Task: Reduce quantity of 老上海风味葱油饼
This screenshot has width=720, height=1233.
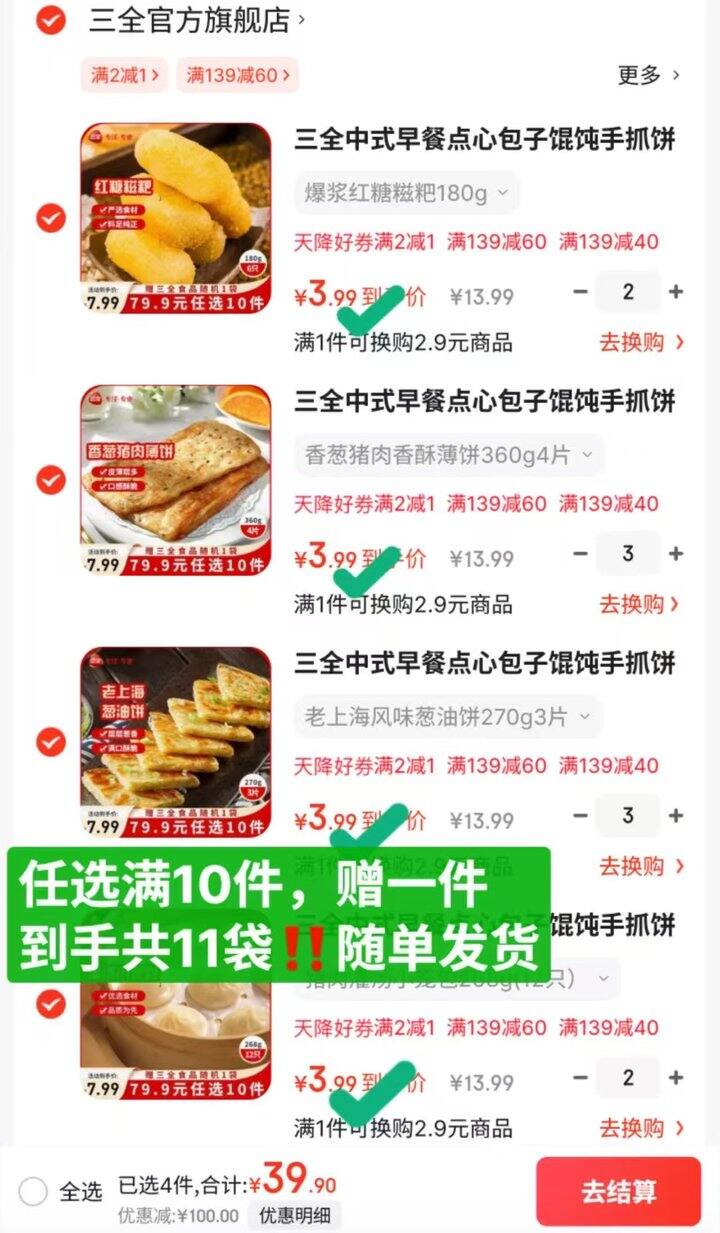Action: 580,816
